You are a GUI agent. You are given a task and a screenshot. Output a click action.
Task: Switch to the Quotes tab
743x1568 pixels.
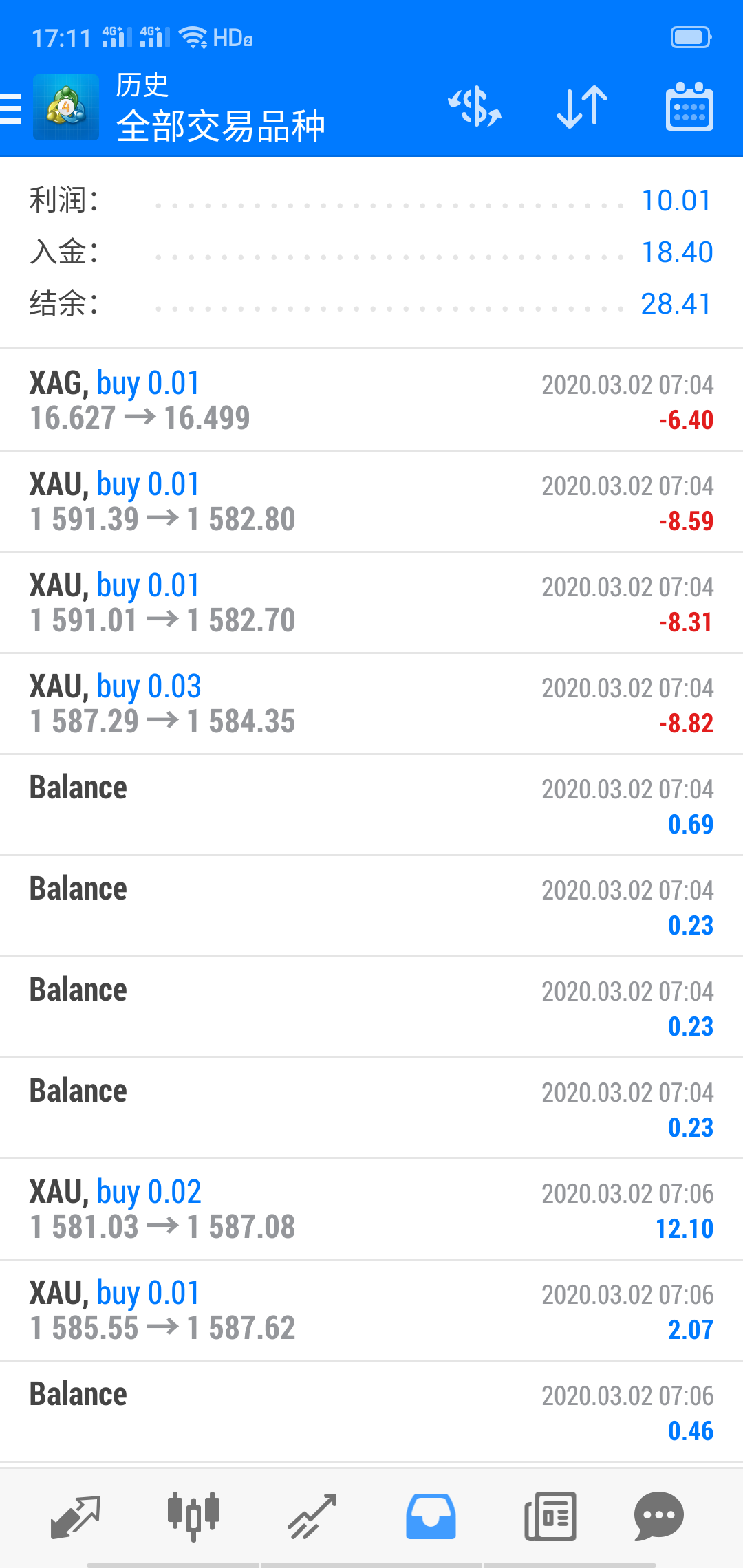[x=76, y=1516]
